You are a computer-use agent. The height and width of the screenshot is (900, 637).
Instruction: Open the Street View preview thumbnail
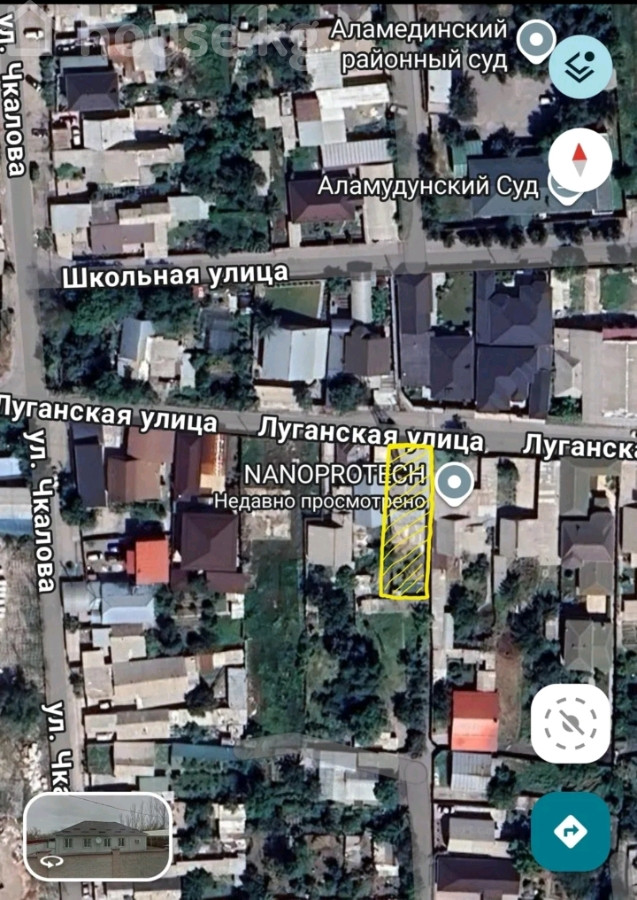click(97, 838)
